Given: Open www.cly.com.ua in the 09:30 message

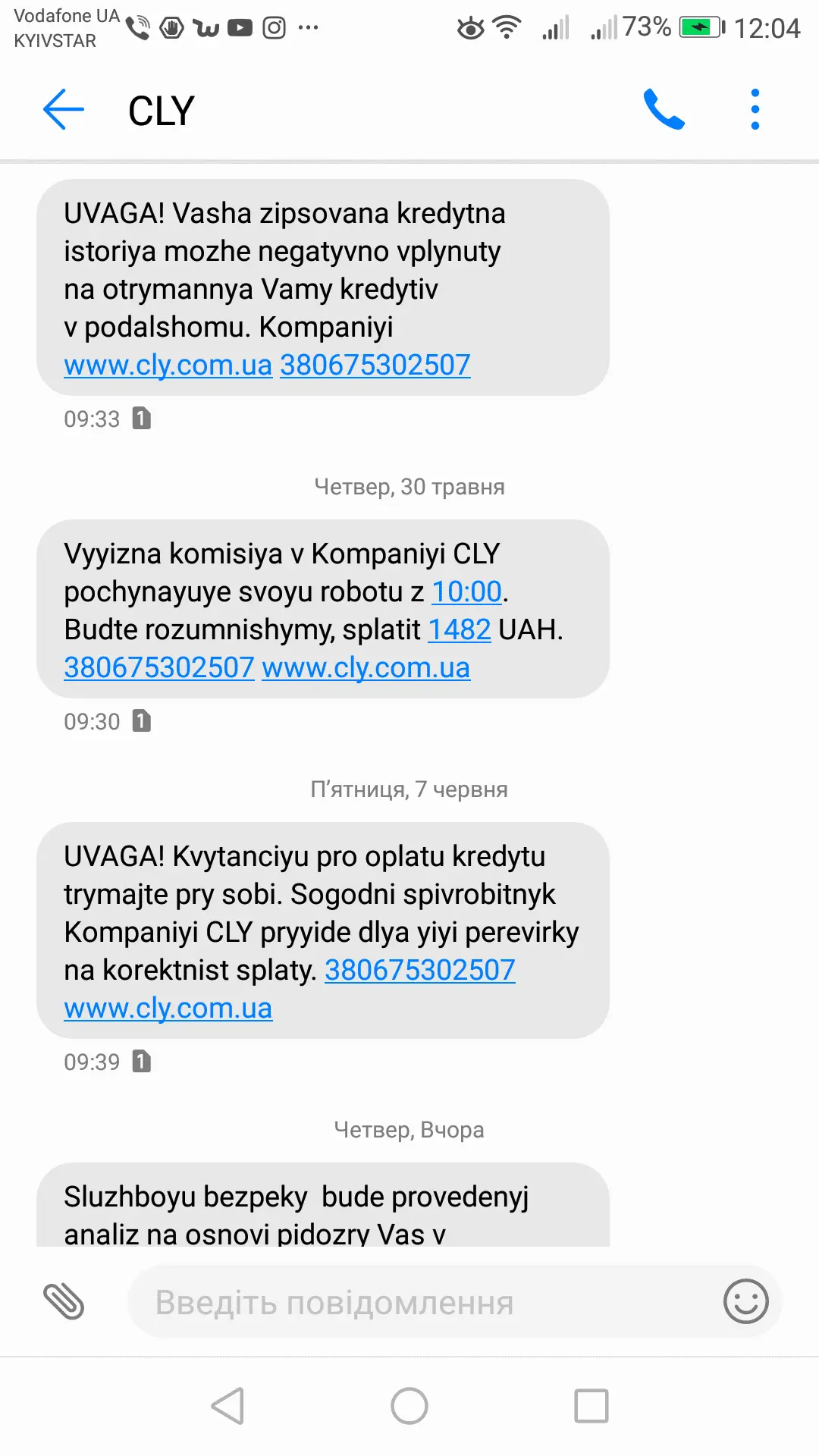Looking at the screenshot, I should (366, 667).
